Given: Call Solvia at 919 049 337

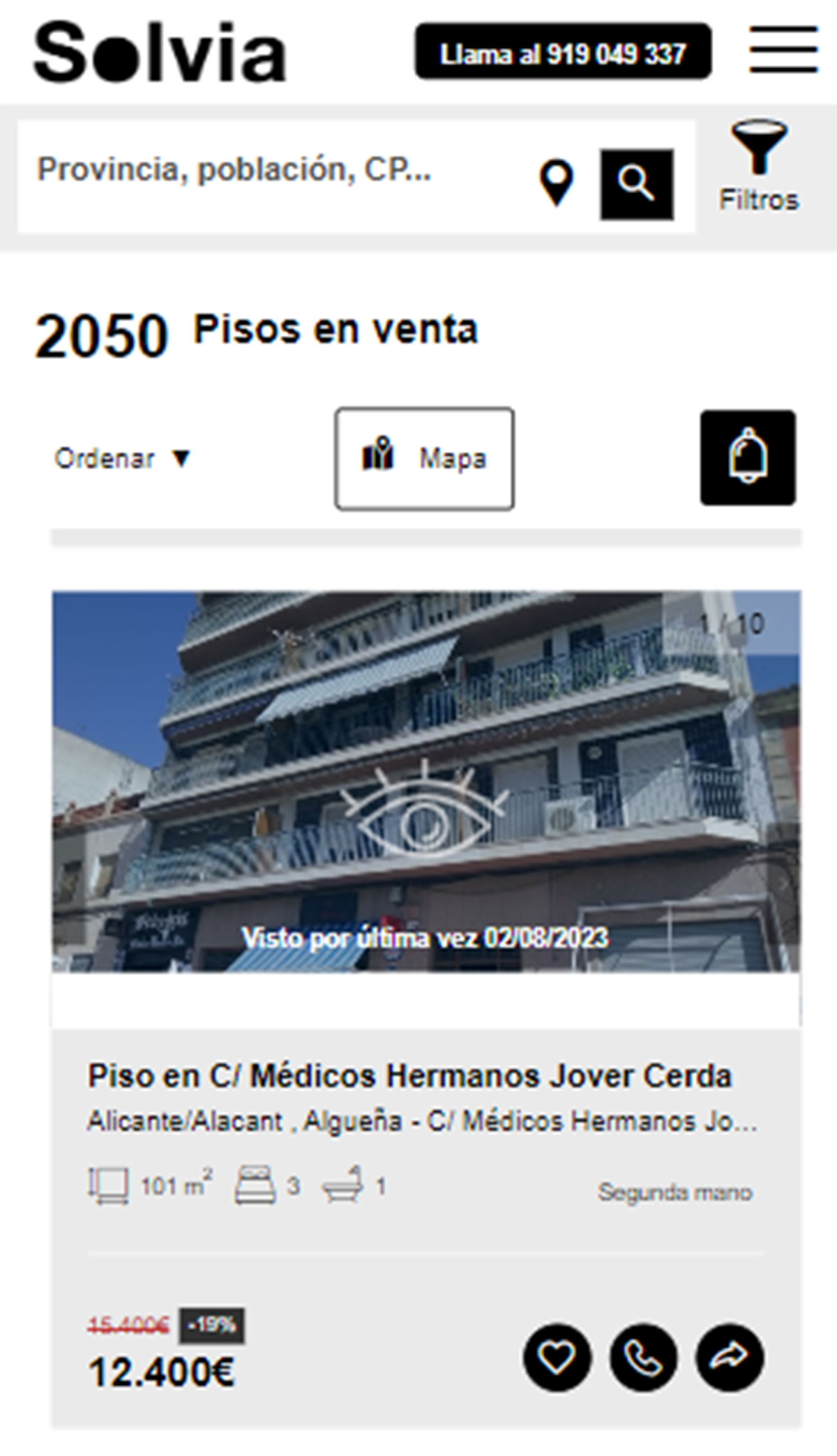Looking at the screenshot, I should [563, 52].
